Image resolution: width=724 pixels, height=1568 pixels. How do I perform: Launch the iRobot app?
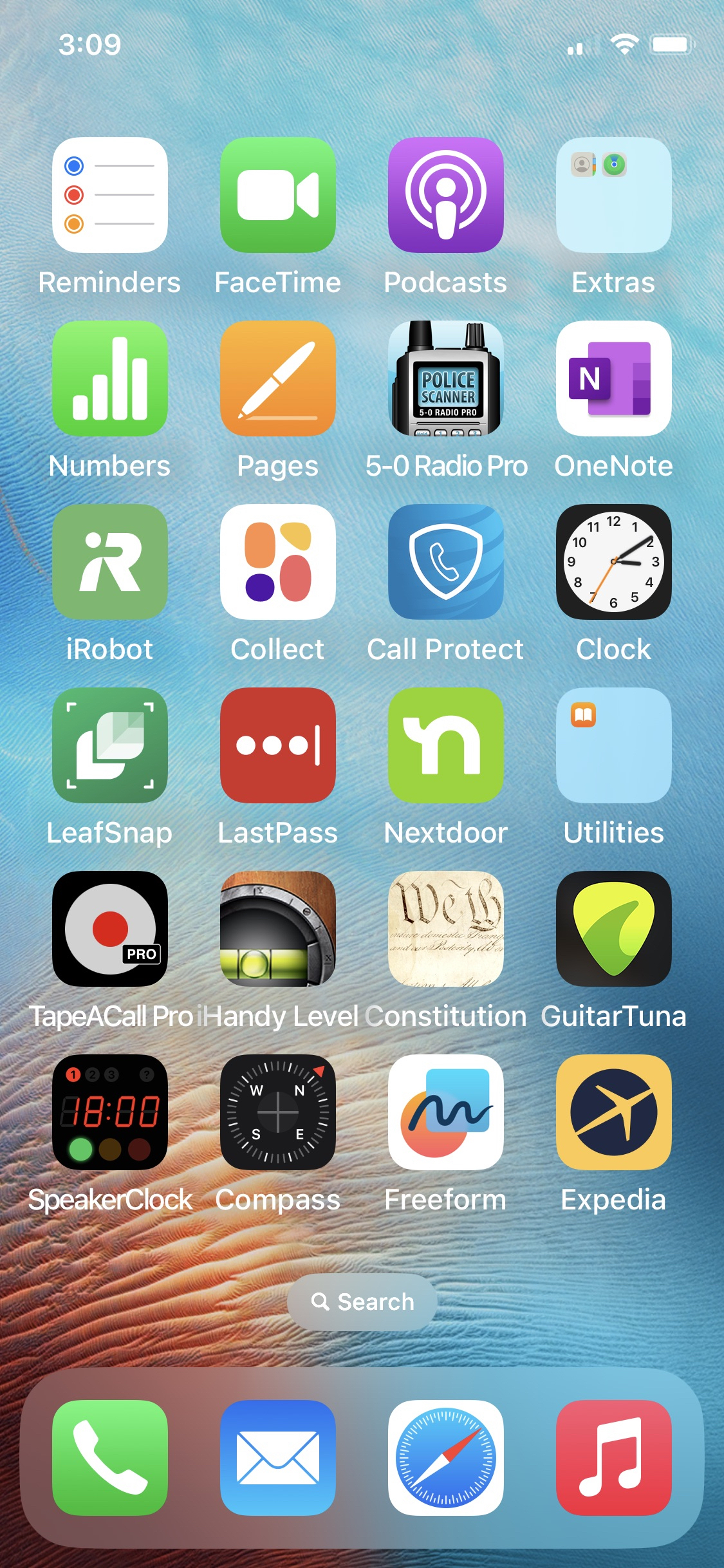(x=110, y=562)
